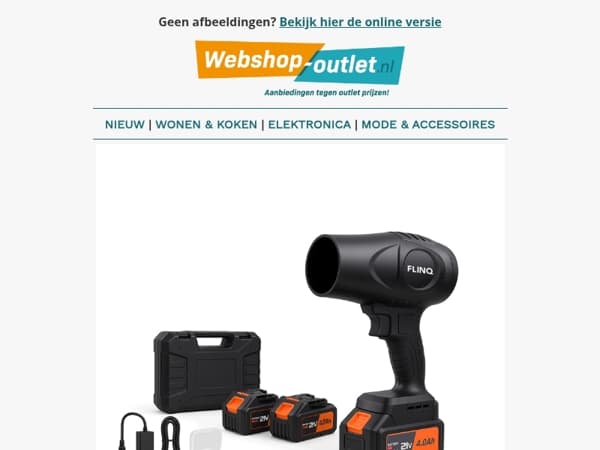This screenshot has height=450, width=600.
Task: Open the NIEUW category
Action: point(124,125)
